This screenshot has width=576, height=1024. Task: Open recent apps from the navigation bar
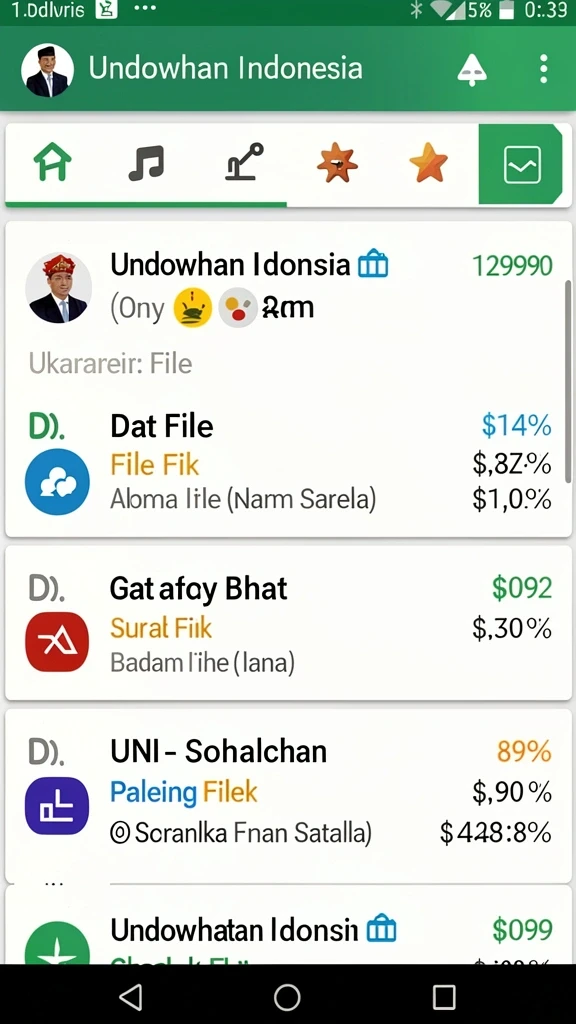coord(444,997)
